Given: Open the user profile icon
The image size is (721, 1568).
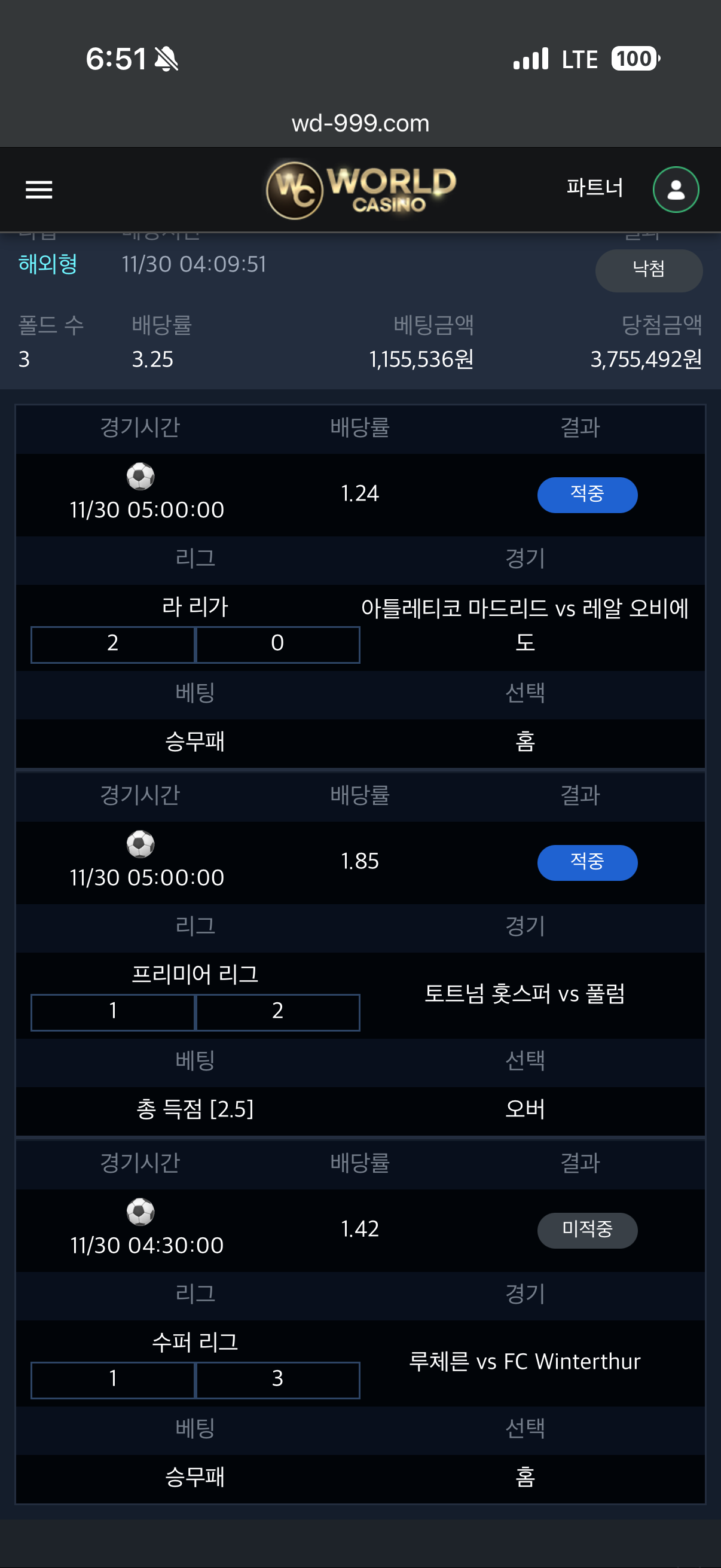Looking at the screenshot, I should click(676, 190).
